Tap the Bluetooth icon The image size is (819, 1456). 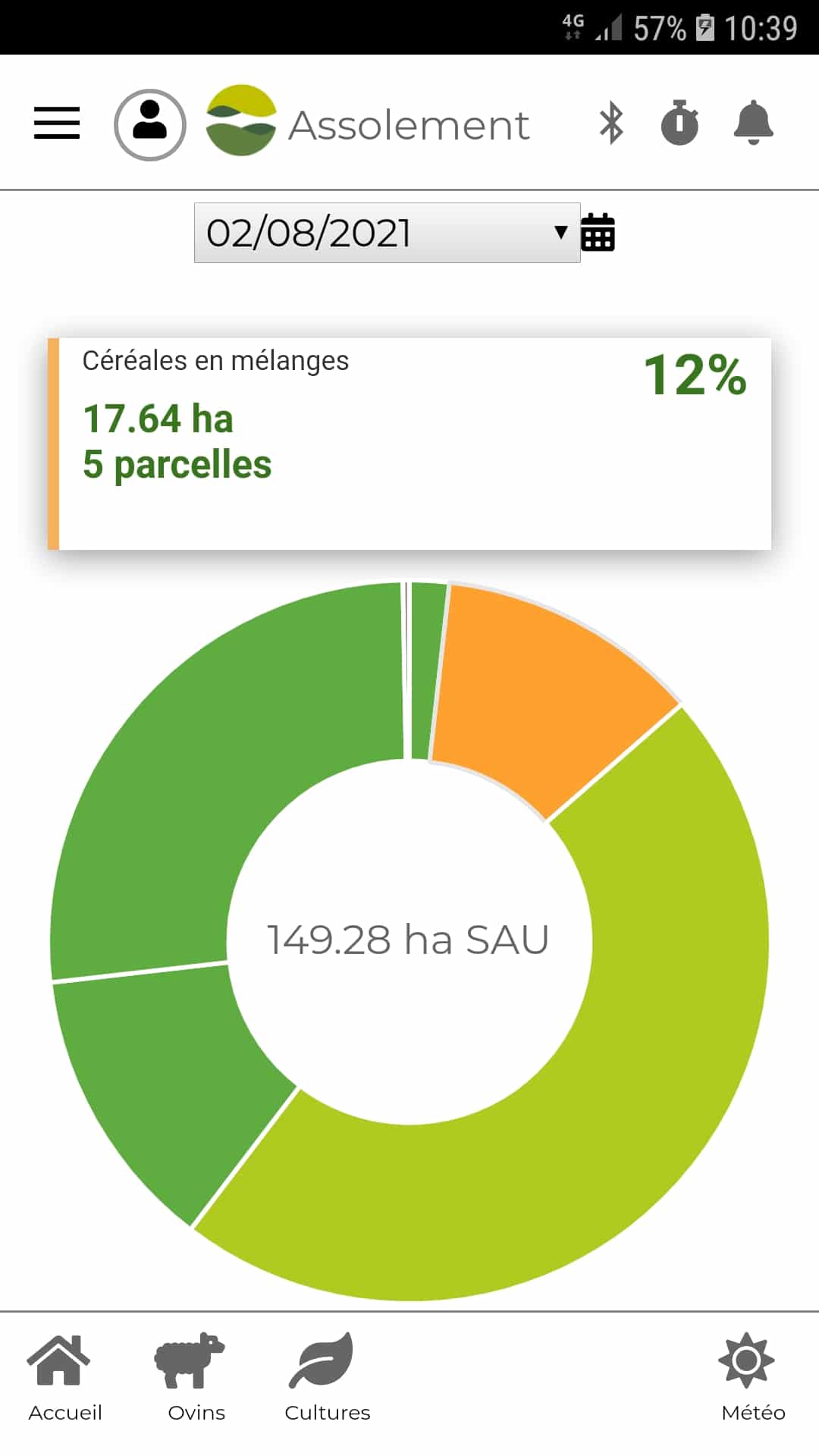click(611, 124)
